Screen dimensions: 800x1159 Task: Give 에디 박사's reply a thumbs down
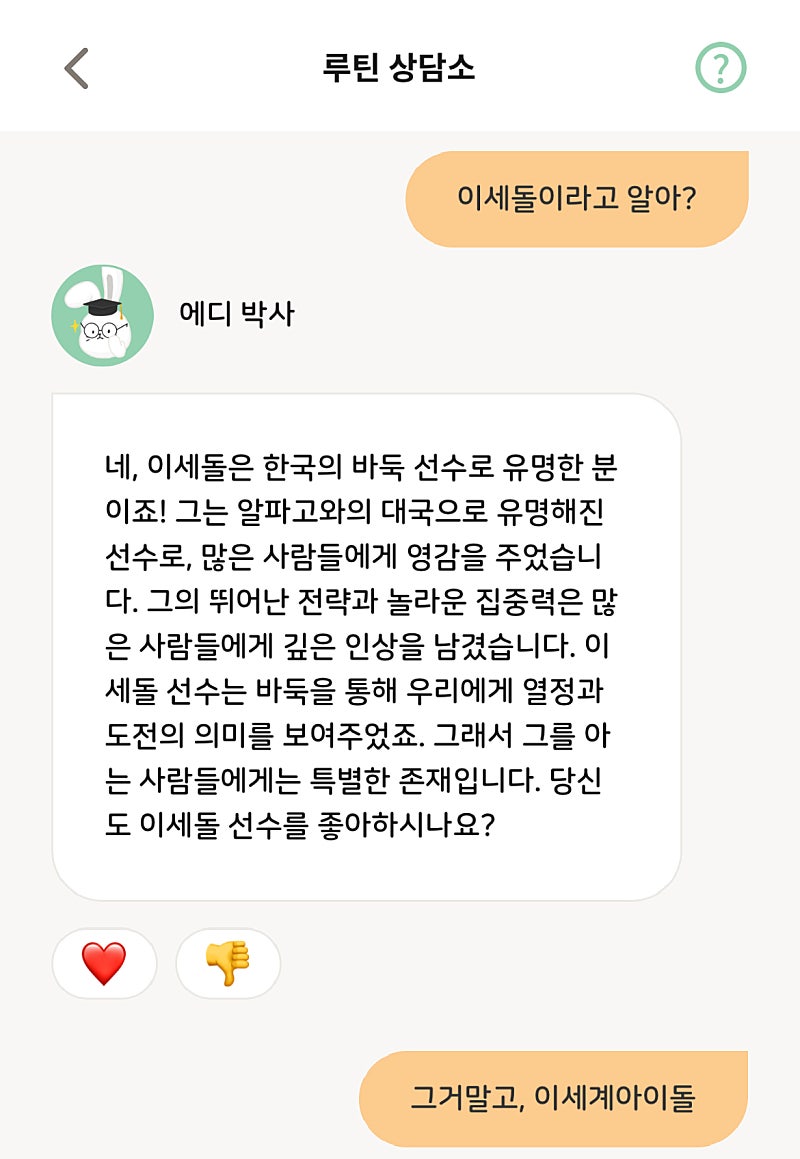[x=228, y=964]
